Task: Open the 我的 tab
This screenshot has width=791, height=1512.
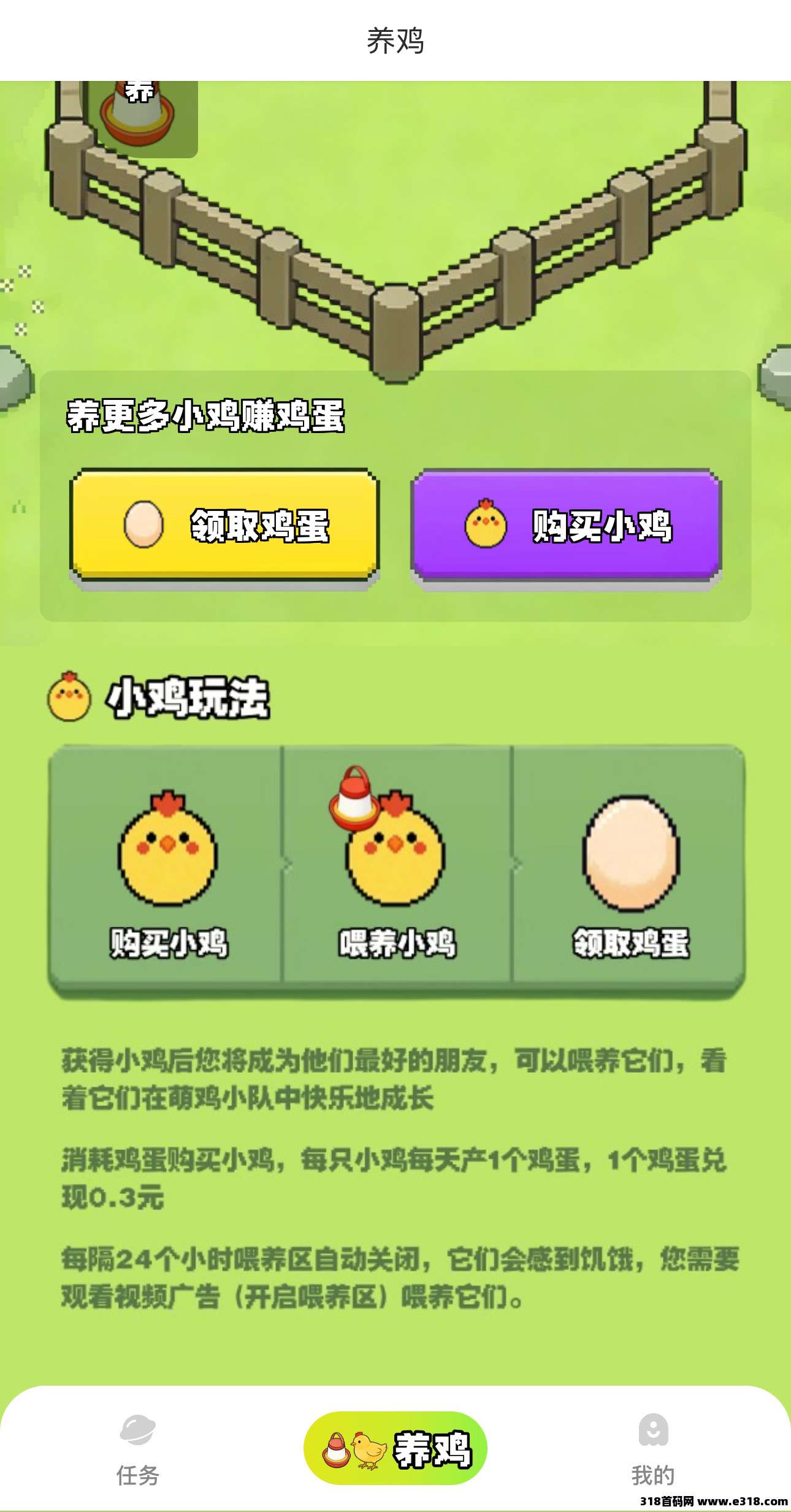Action: pos(652,1450)
